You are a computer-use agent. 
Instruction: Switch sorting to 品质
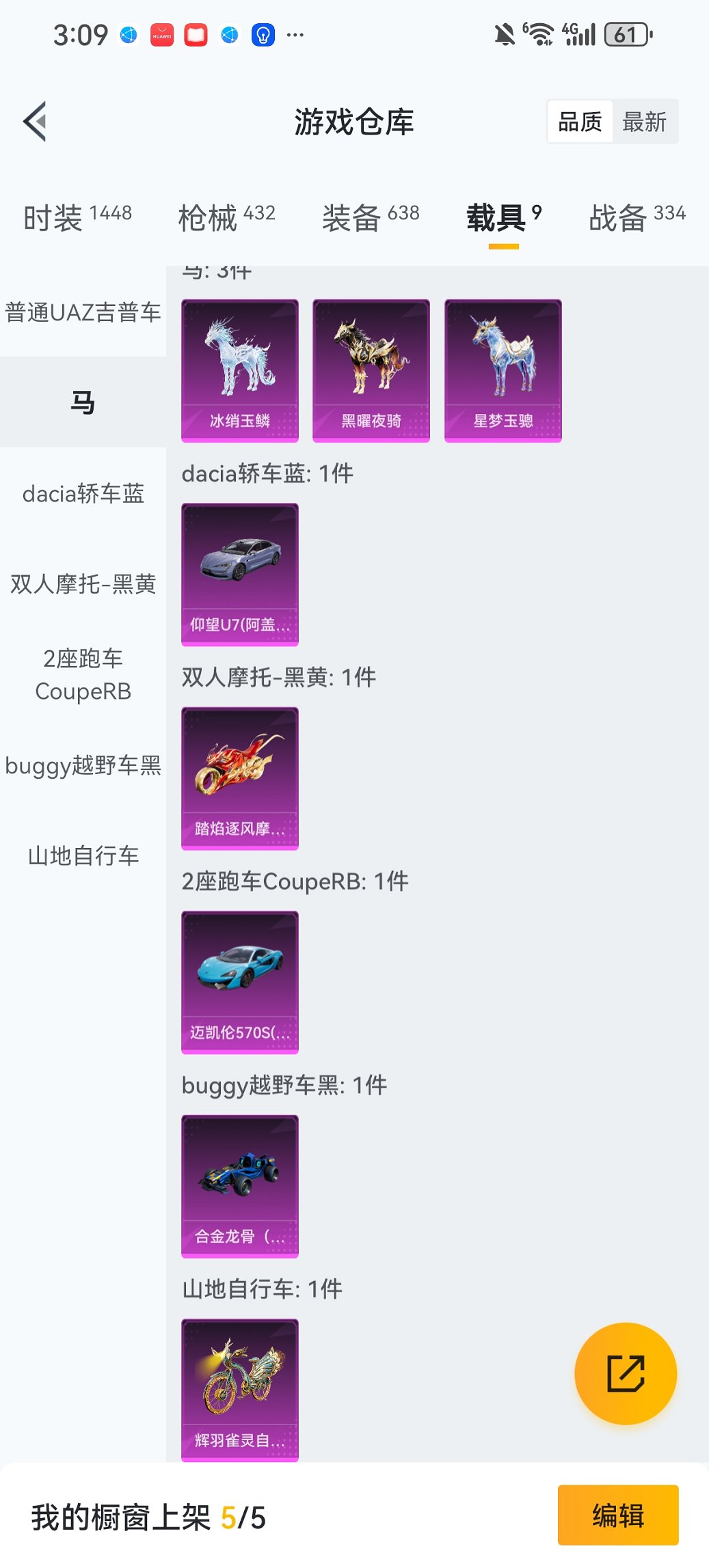coord(580,120)
